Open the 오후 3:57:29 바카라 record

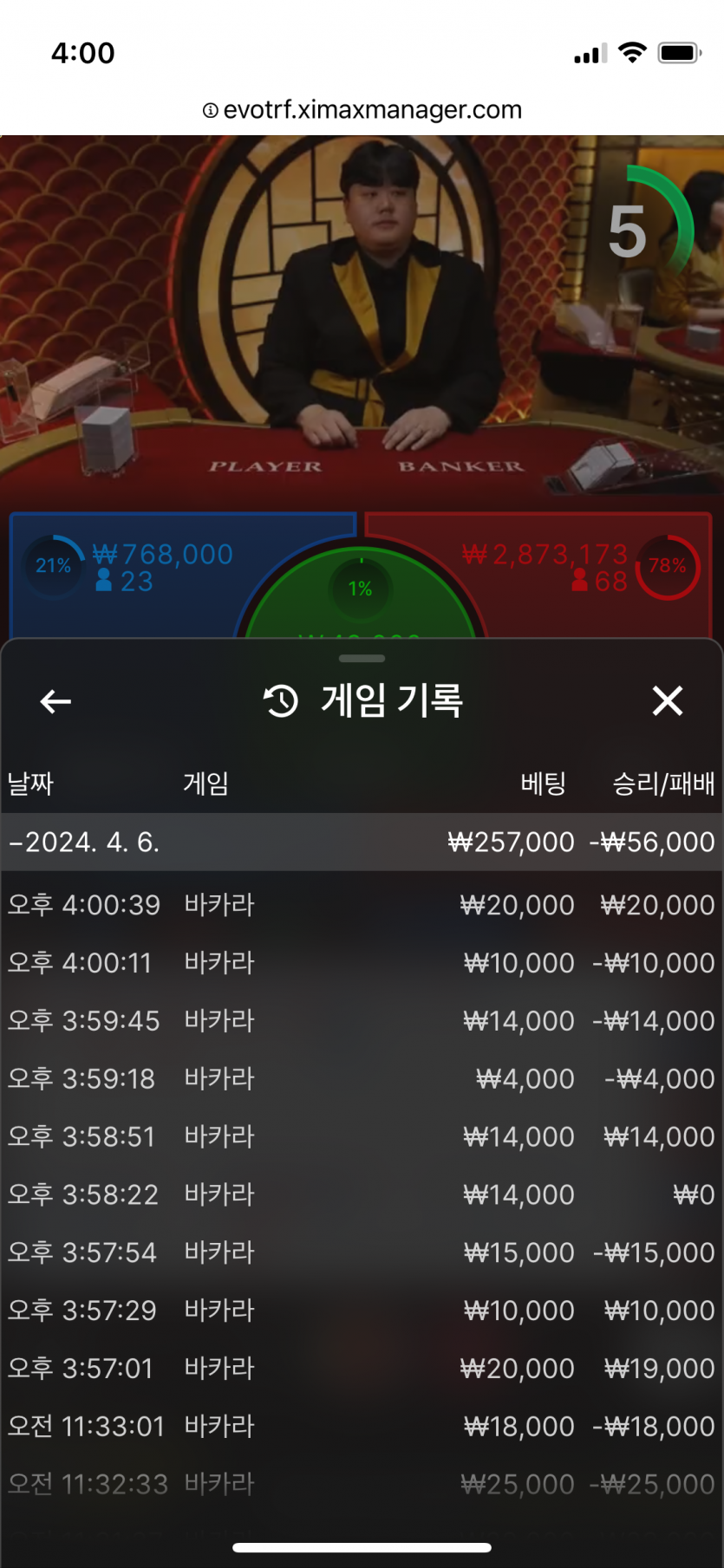tap(361, 1311)
